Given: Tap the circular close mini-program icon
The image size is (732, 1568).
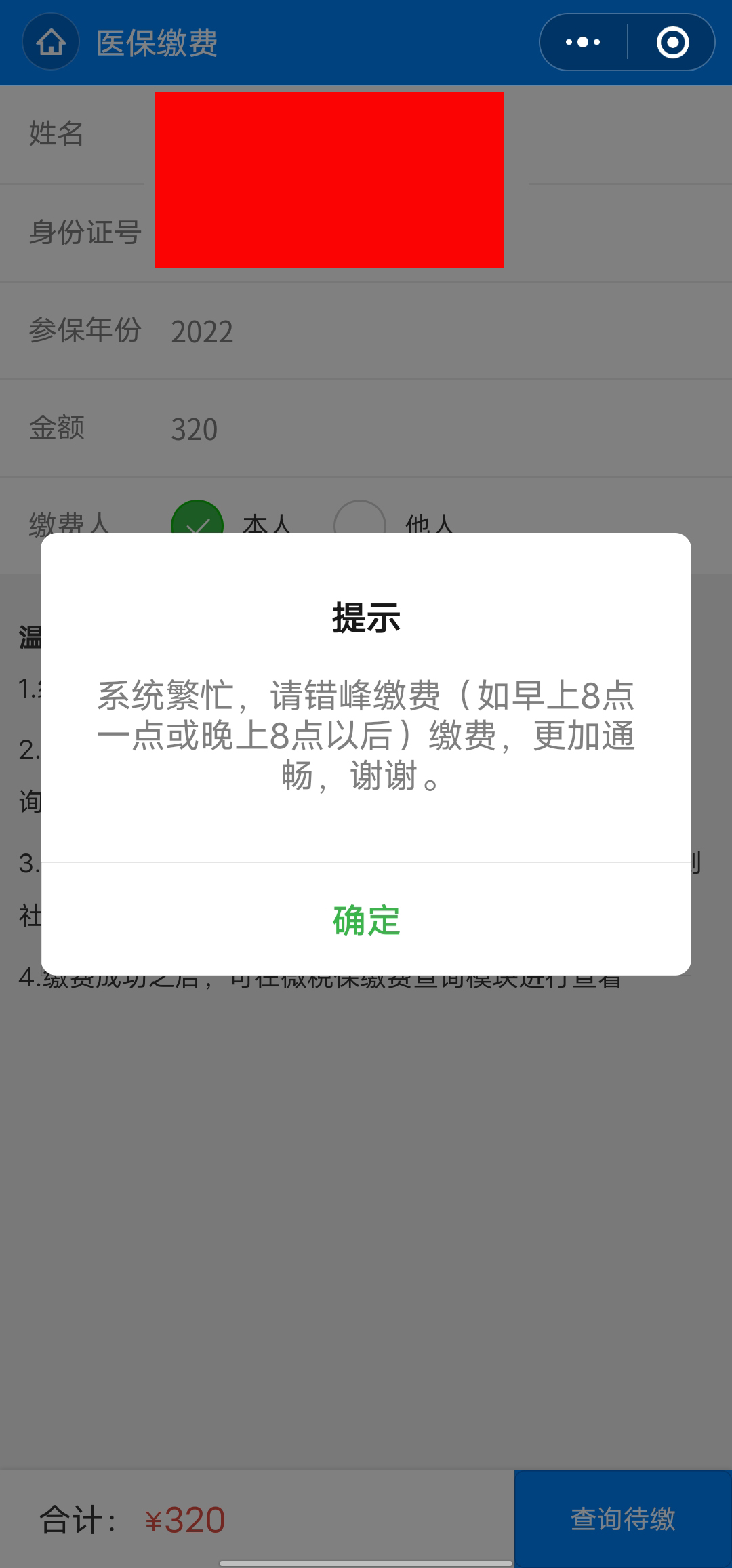Looking at the screenshot, I should [x=670, y=42].
